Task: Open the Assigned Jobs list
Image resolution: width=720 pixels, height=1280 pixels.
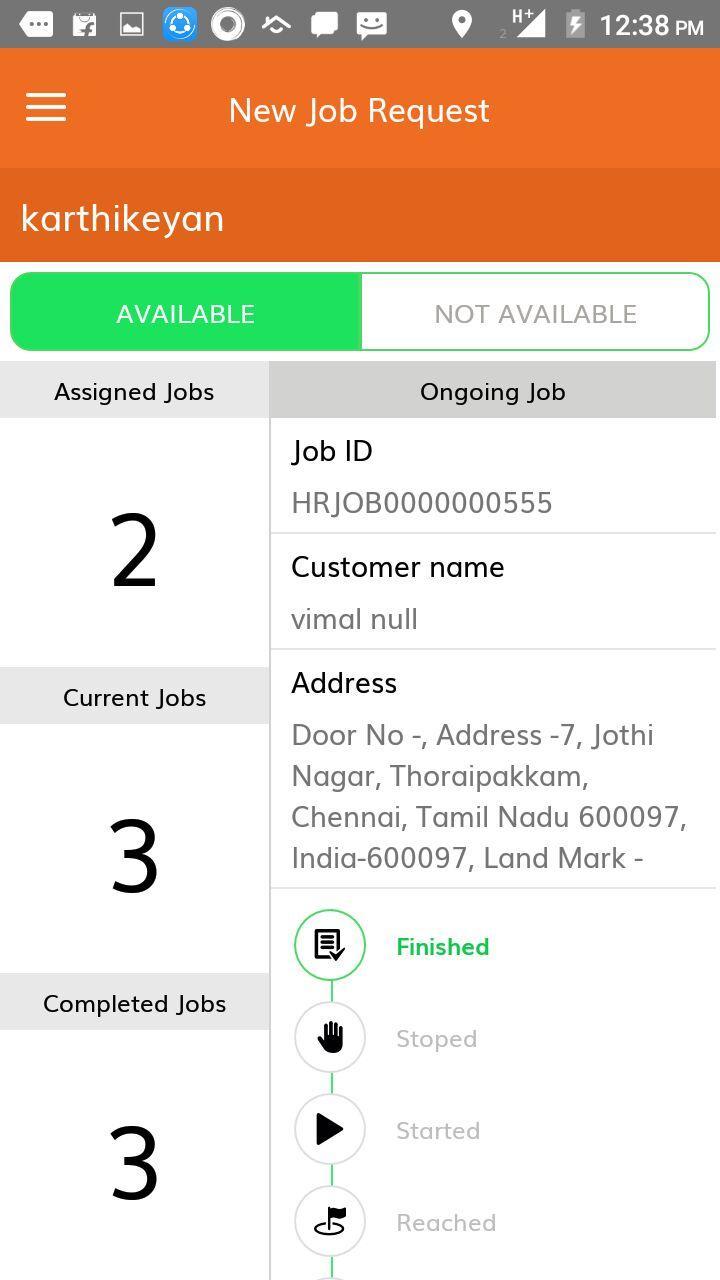Action: (x=134, y=548)
